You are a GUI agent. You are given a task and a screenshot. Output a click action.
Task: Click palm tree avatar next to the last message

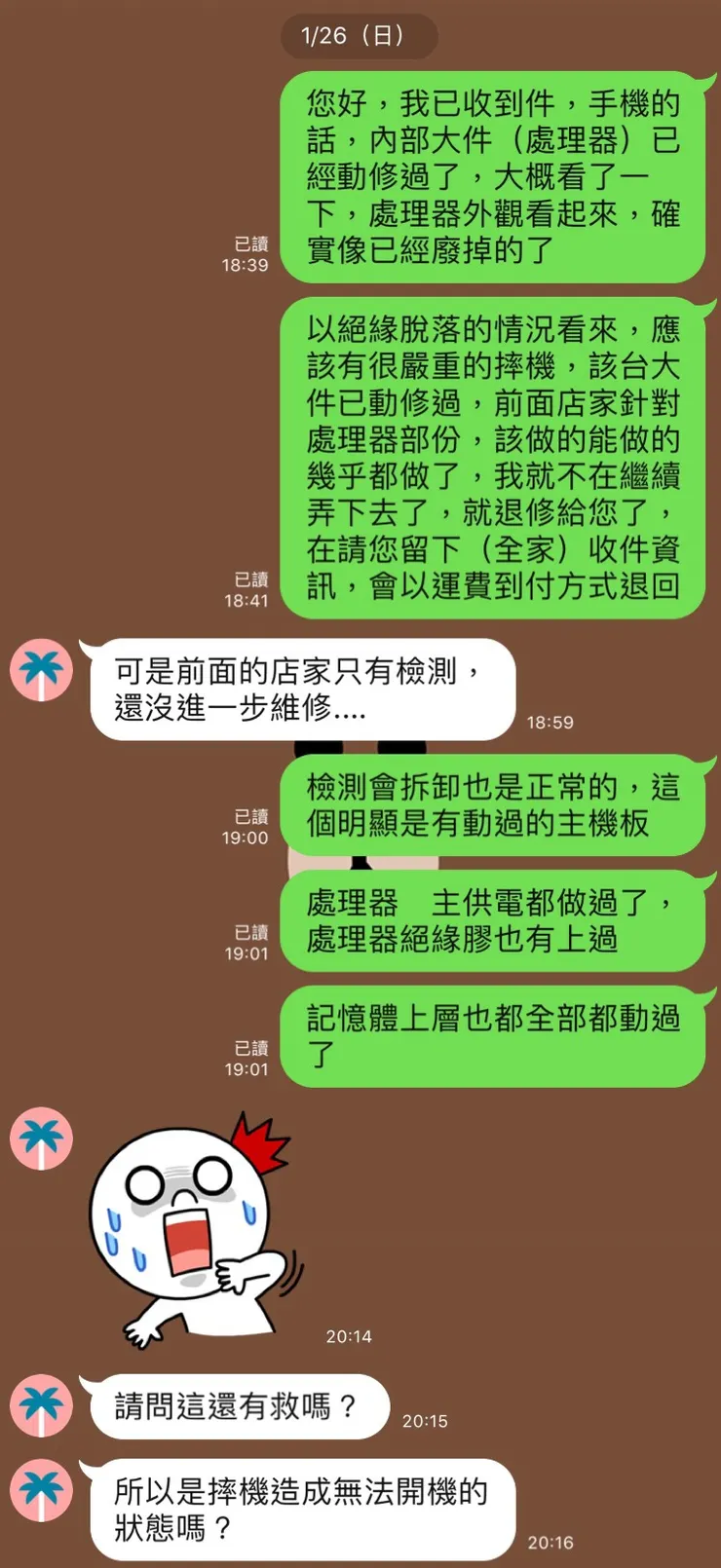click(x=40, y=1491)
